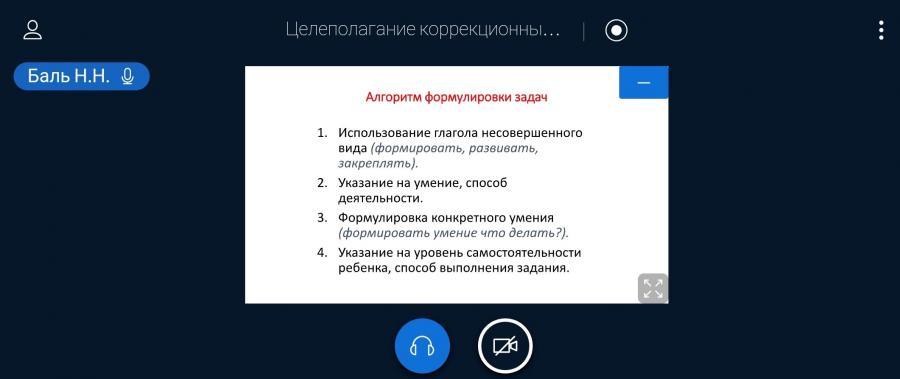
Task: Open the three-dot overflow menu
Action: click(x=881, y=30)
